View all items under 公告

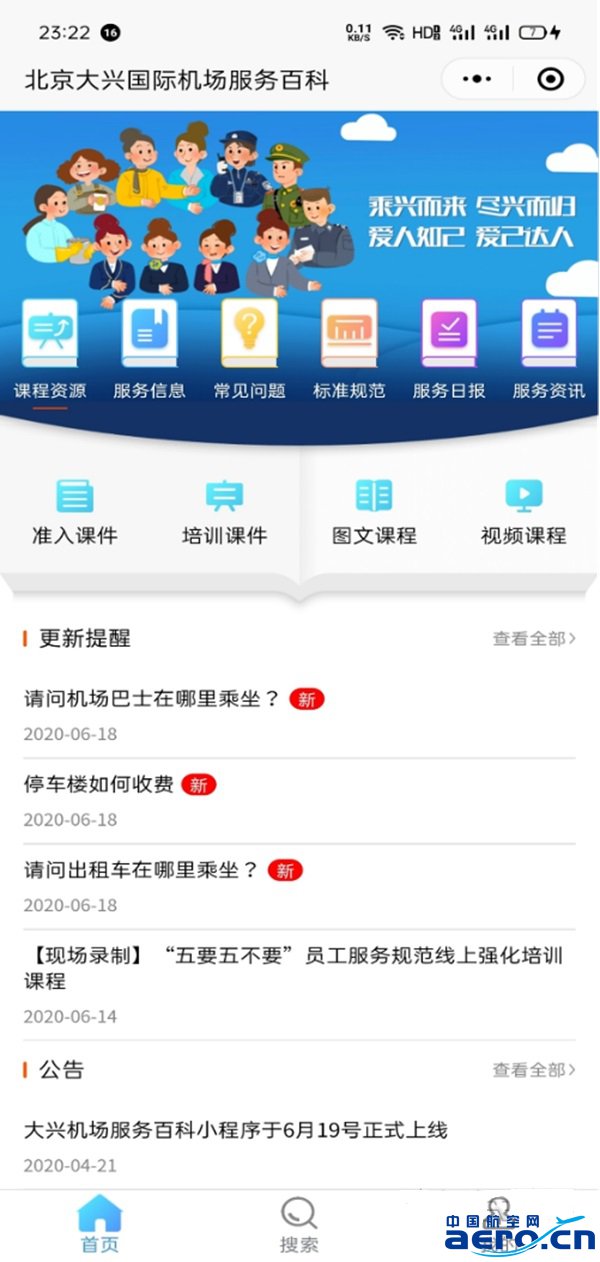coord(534,1070)
